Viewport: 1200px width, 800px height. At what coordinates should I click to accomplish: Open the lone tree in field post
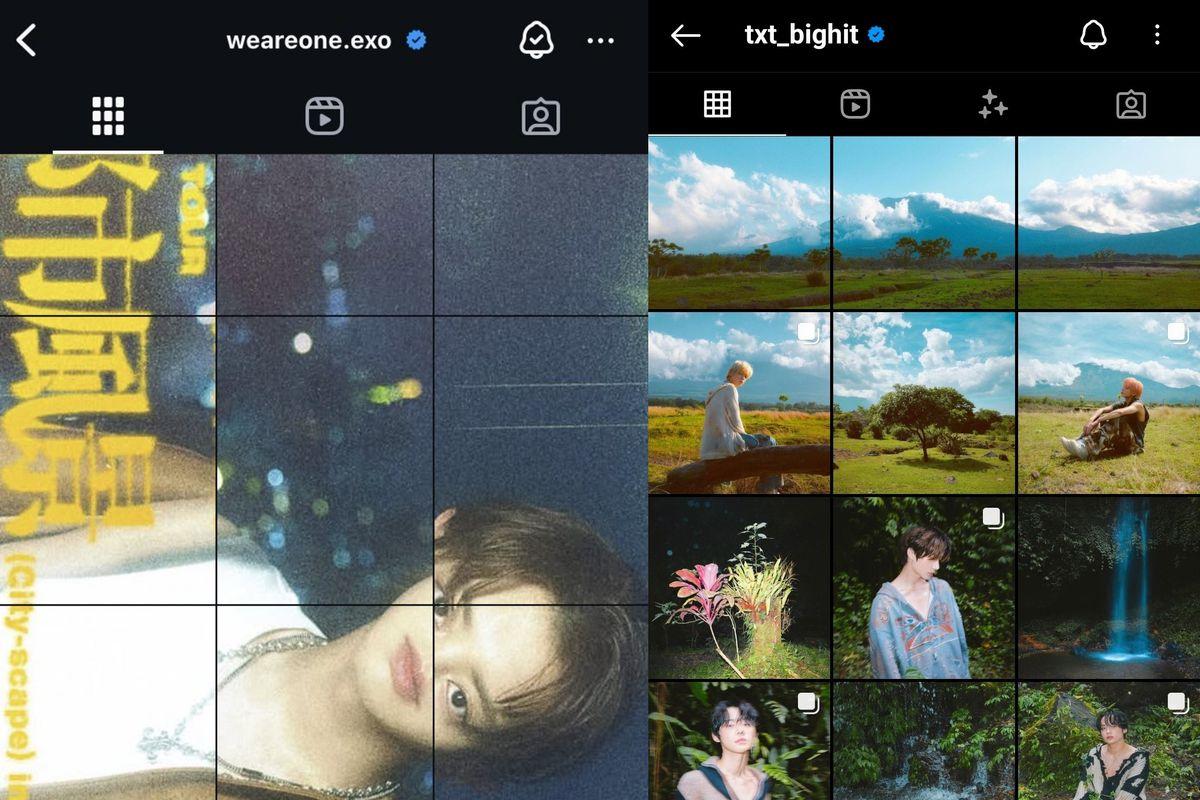(x=923, y=403)
